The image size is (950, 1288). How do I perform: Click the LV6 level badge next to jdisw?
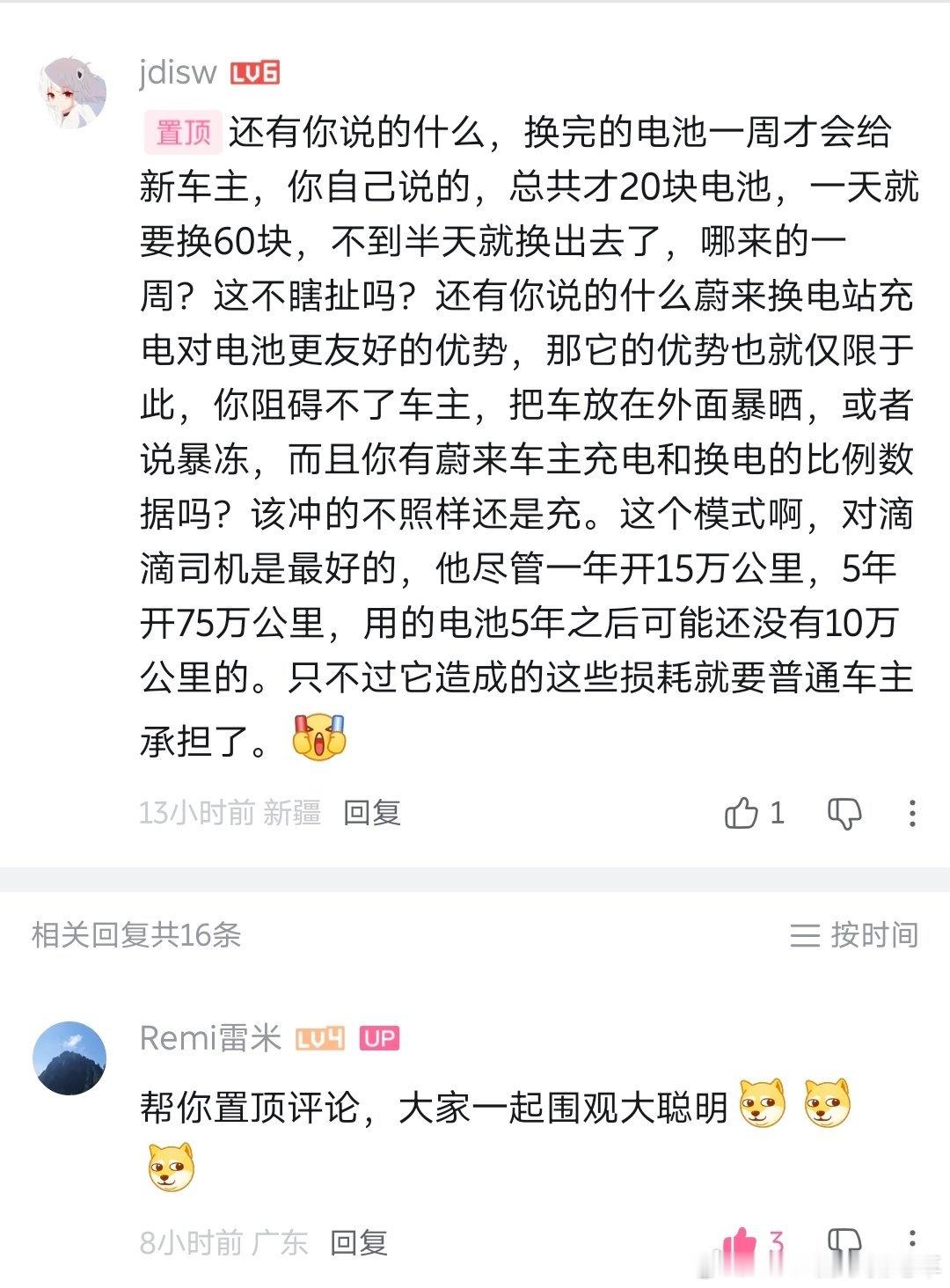[253, 75]
